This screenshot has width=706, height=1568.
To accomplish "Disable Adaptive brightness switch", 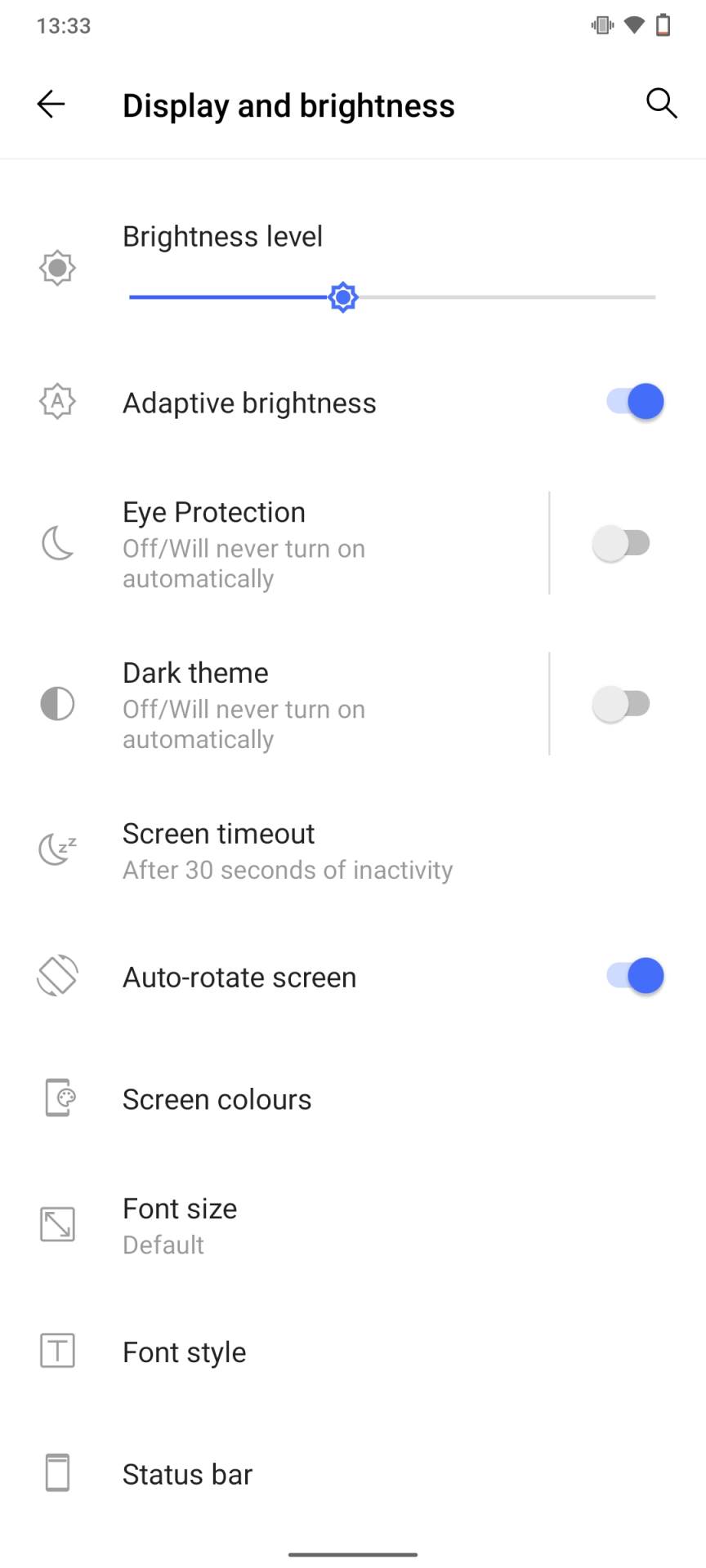I will (635, 402).
